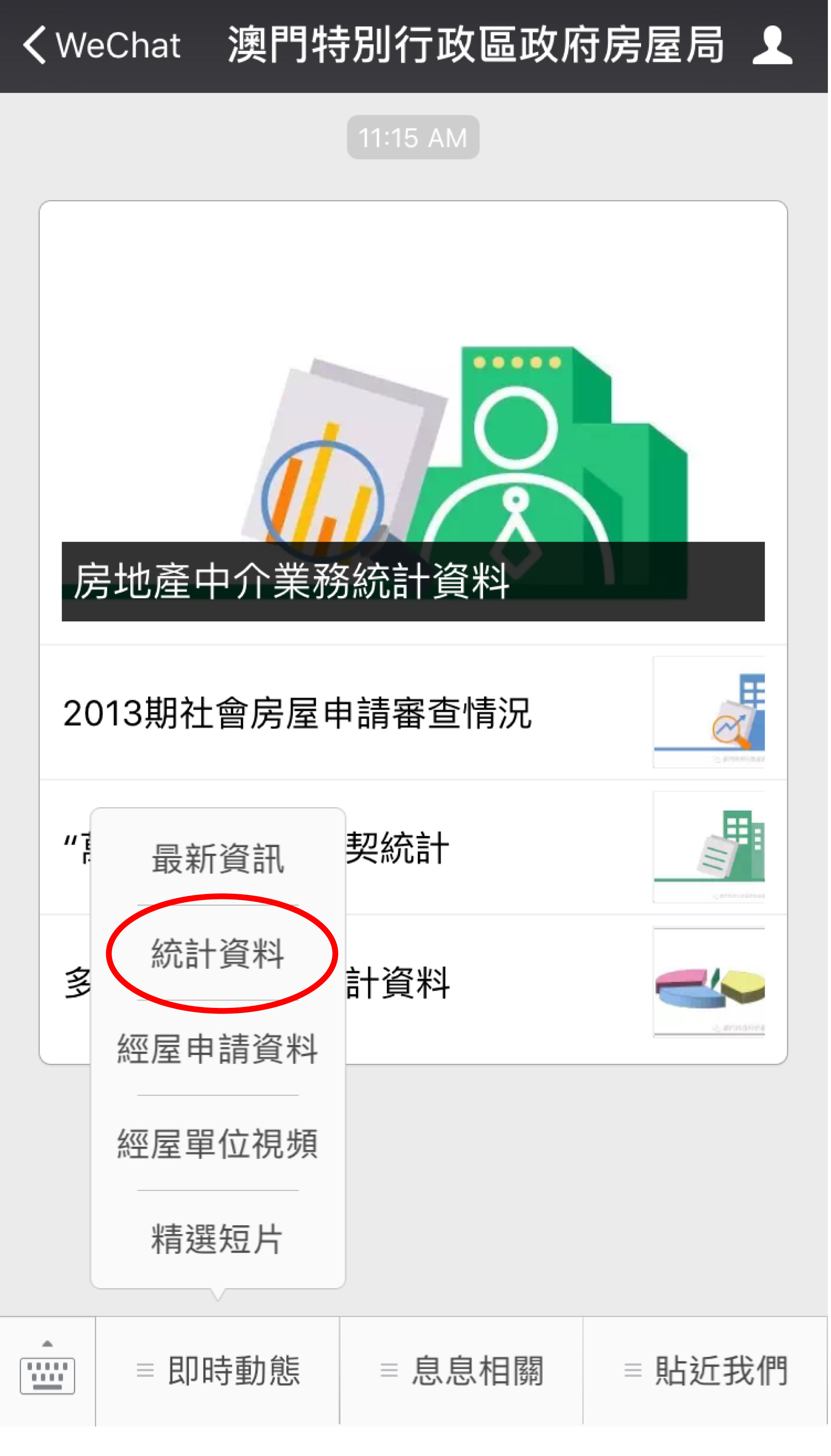Open 經屋單位視頻 menu item

[217, 1144]
